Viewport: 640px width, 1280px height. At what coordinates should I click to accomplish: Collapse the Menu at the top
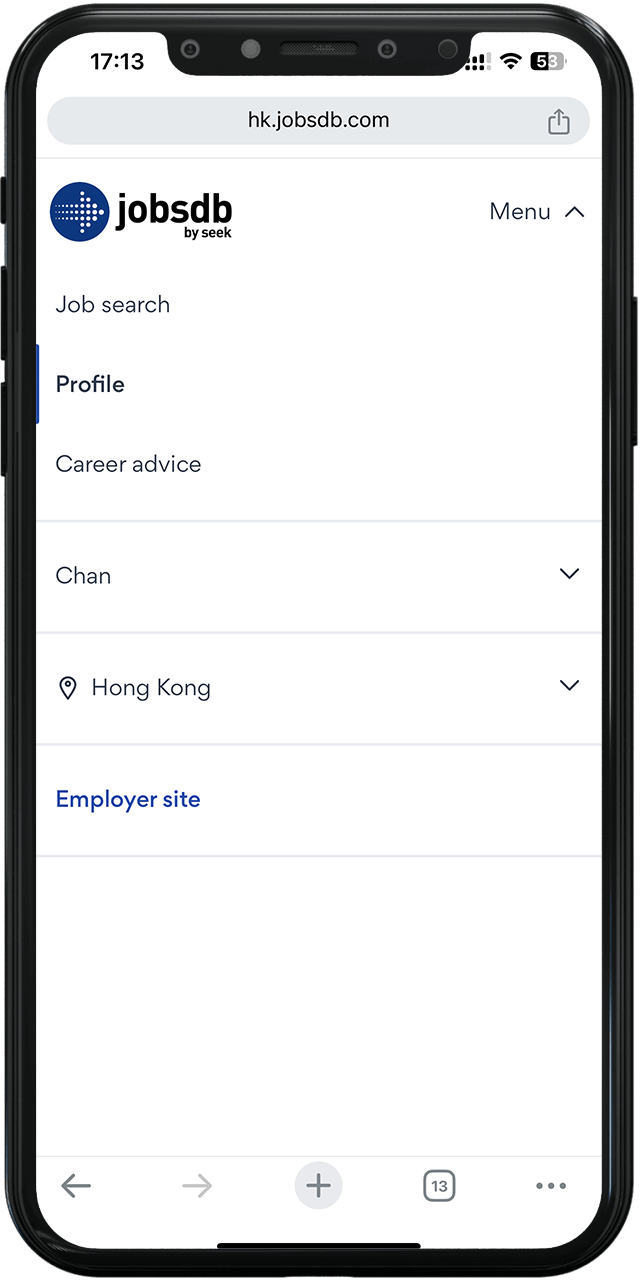click(536, 212)
